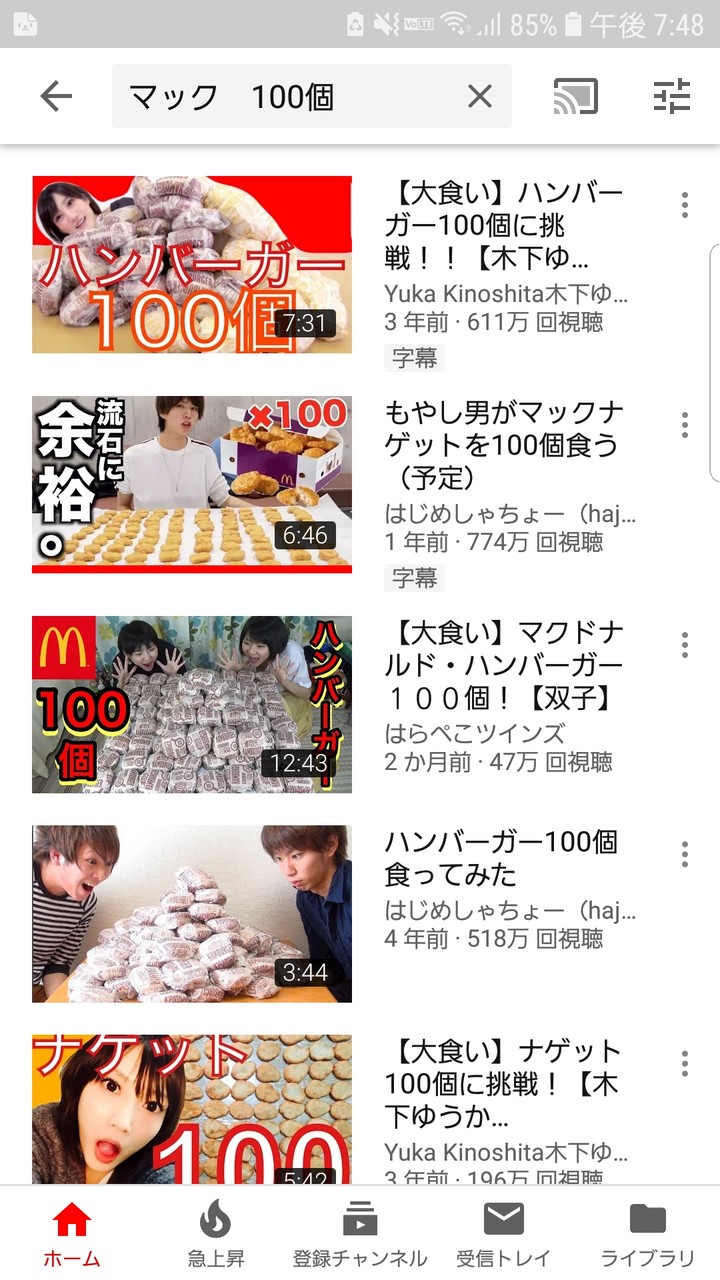This screenshot has width=720, height=1280.
Task: Open the cast to device icon
Action: coord(575,97)
